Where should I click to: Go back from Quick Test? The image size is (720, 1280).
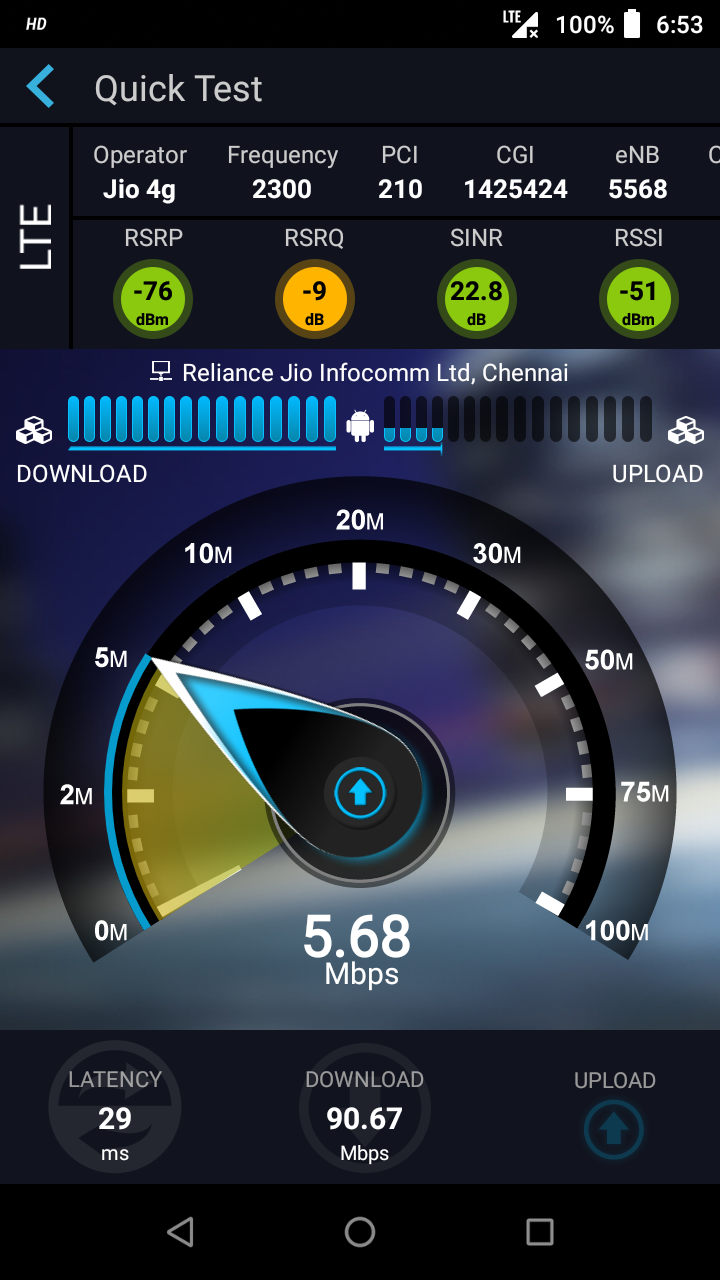[x=40, y=88]
